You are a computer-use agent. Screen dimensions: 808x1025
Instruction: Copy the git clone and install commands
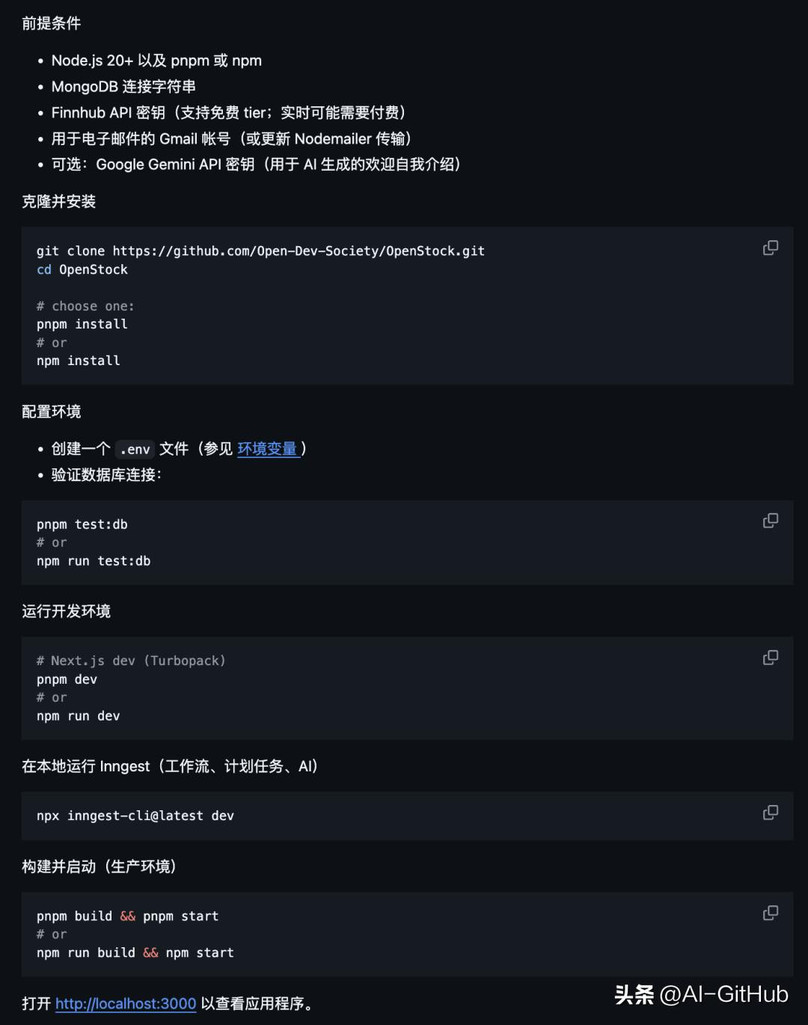(x=770, y=248)
